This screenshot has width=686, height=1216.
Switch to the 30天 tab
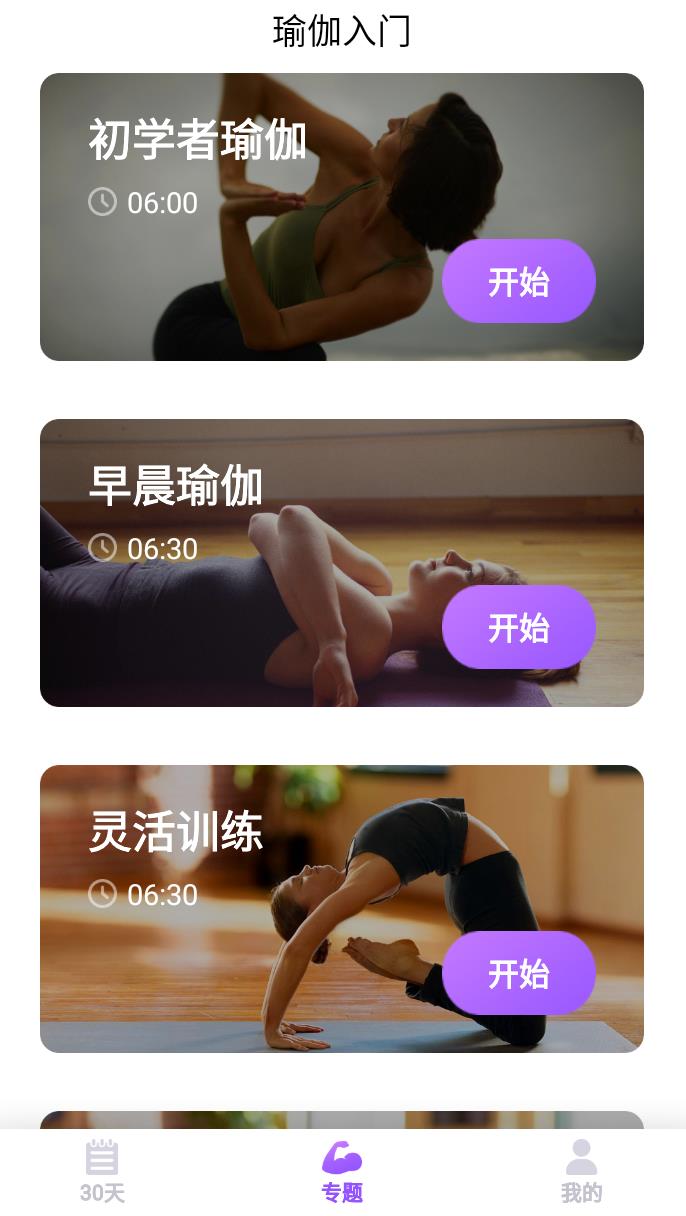(102, 1171)
